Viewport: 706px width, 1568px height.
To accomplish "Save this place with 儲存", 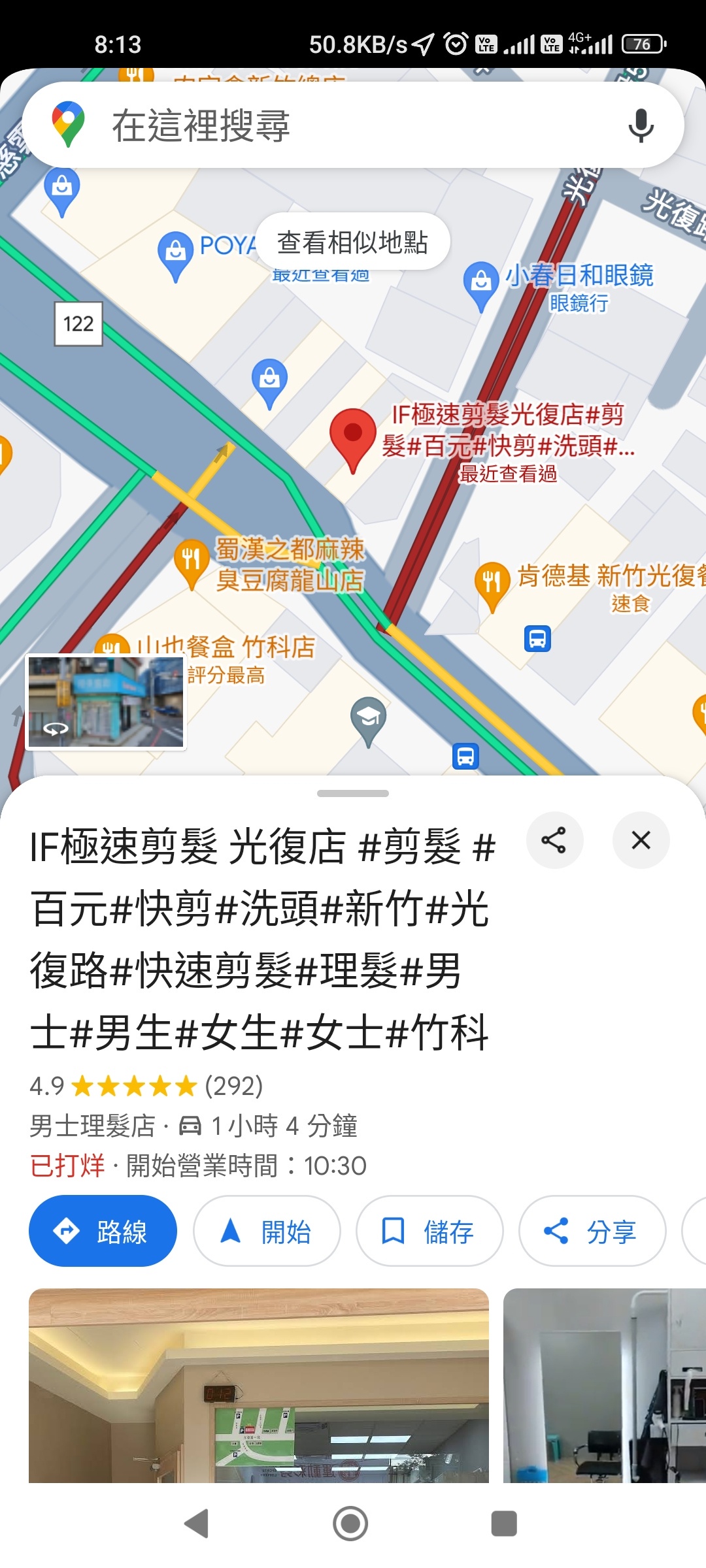I will click(x=429, y=1231).
